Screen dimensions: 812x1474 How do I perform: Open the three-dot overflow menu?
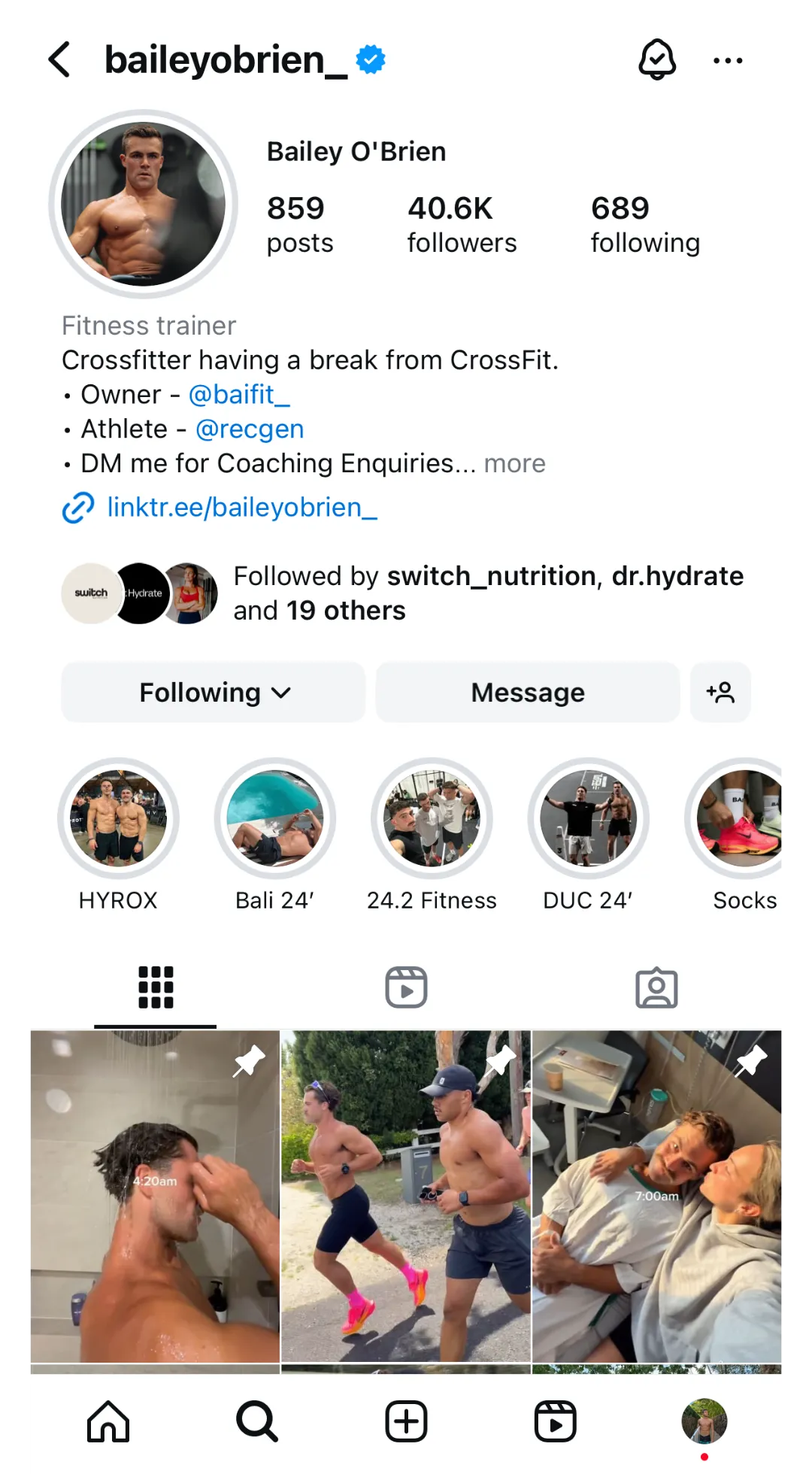[x=727, y=60]
